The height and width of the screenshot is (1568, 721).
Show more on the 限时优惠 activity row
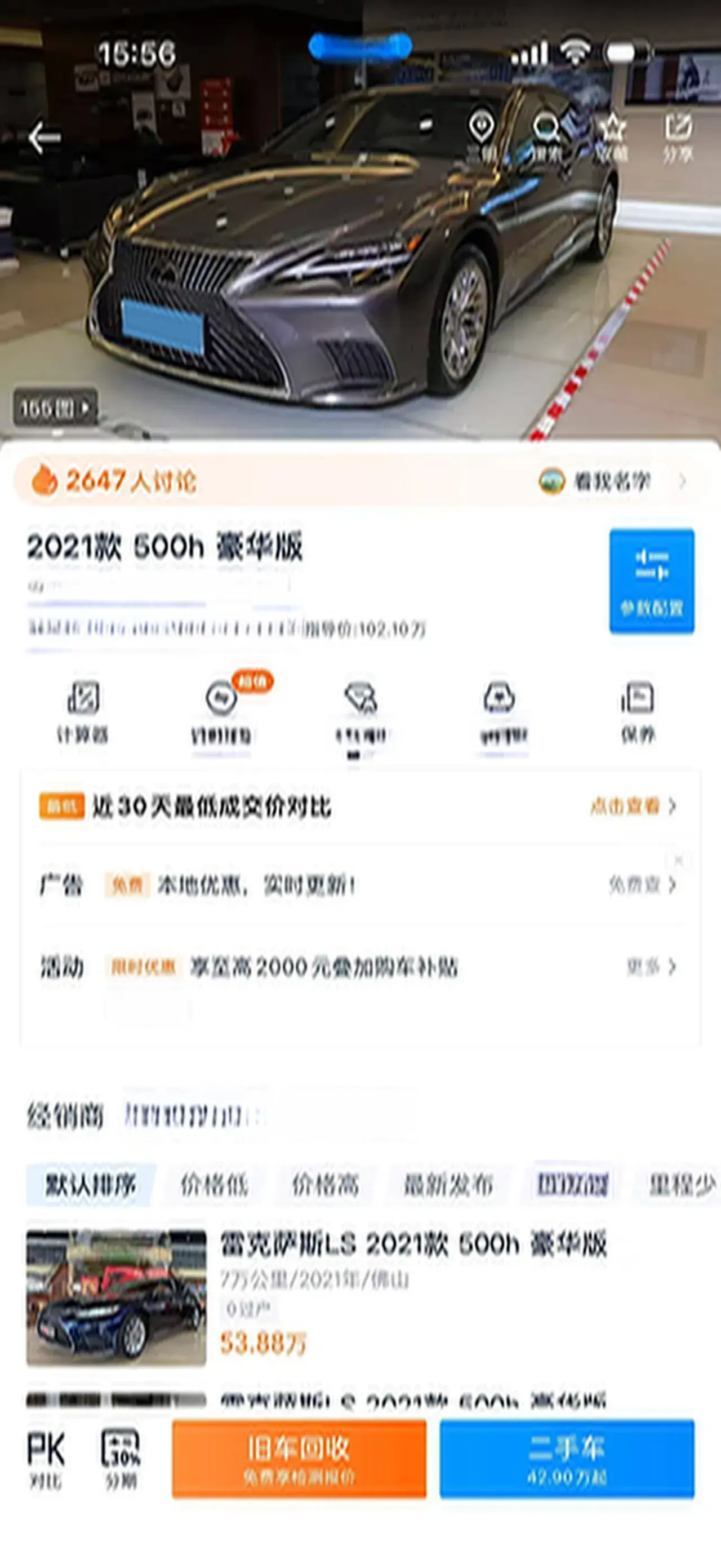(651, 967)
